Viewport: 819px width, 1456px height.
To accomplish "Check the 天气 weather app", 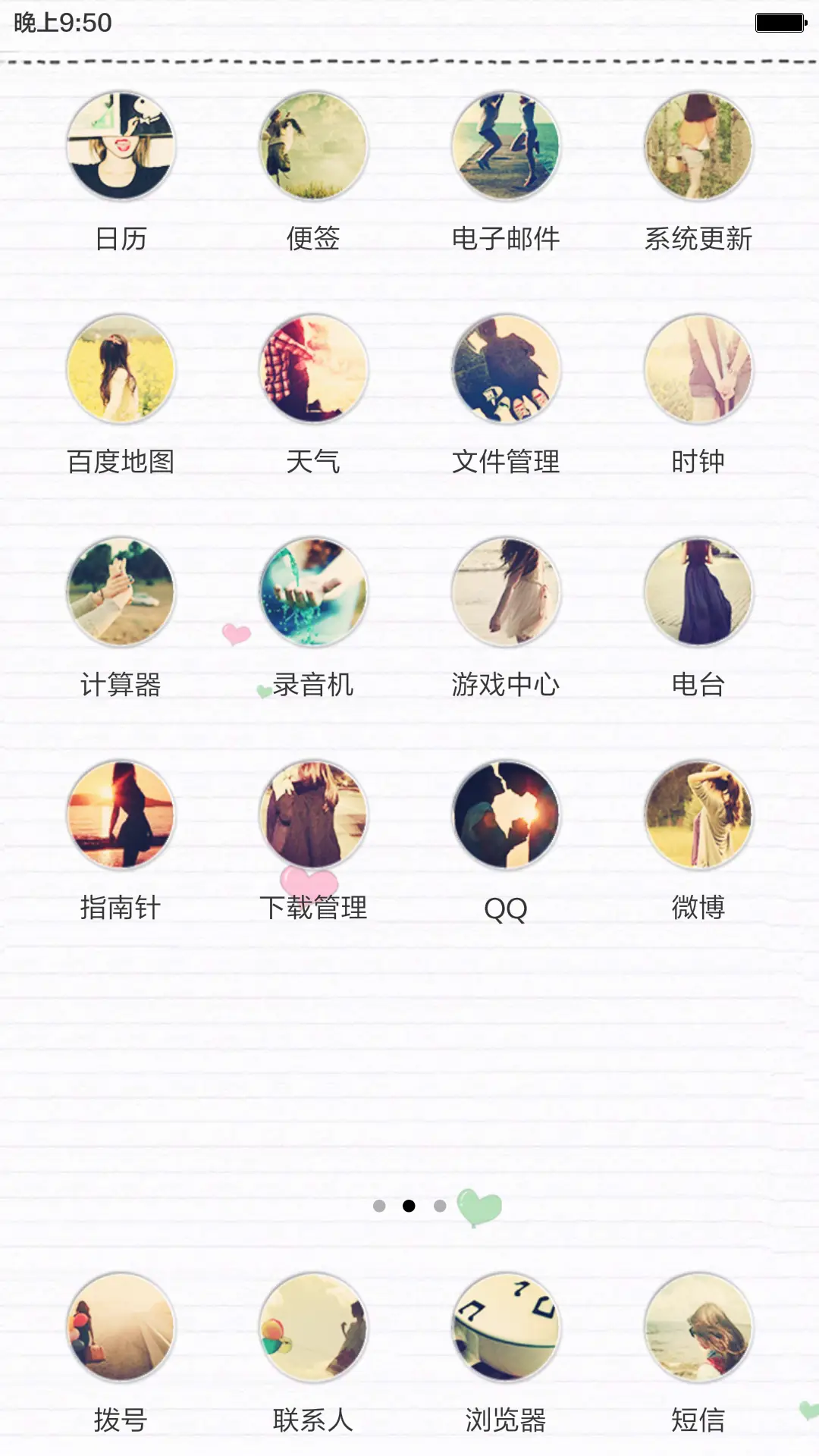I will pos(315,369).
